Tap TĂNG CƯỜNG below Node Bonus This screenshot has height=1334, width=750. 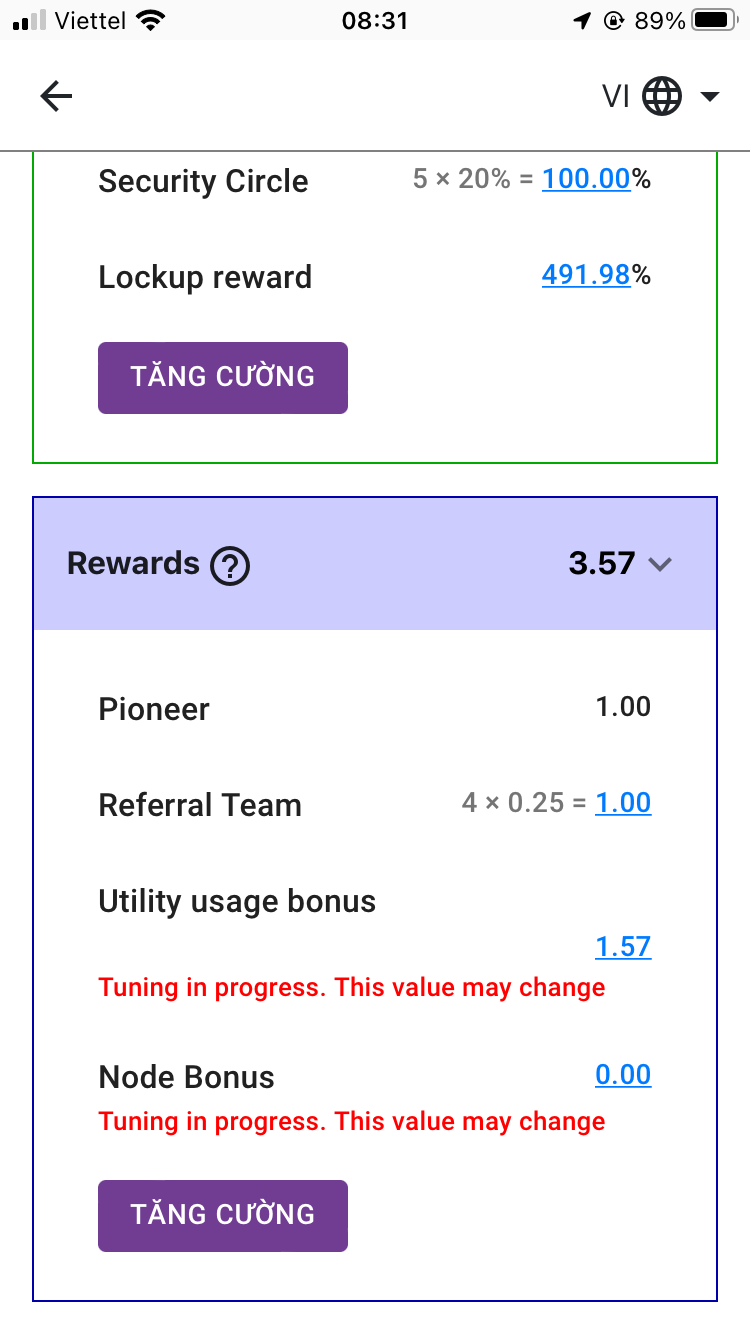click(223, 1215)
